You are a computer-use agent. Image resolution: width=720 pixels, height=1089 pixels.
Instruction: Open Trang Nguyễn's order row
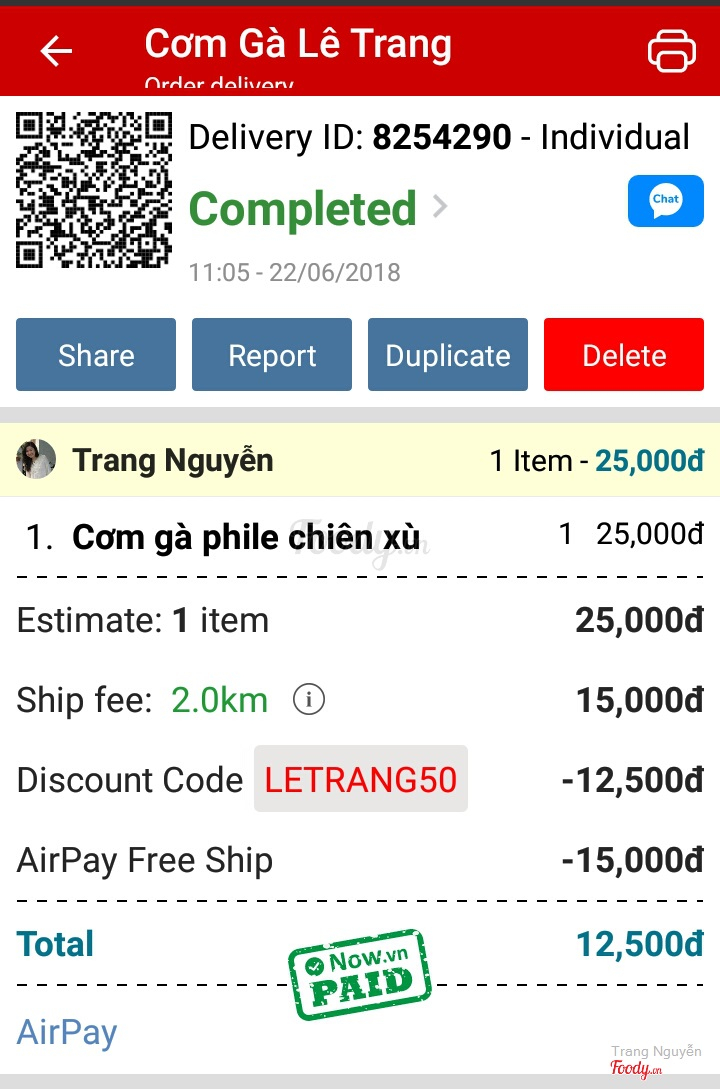pos(360,461)
